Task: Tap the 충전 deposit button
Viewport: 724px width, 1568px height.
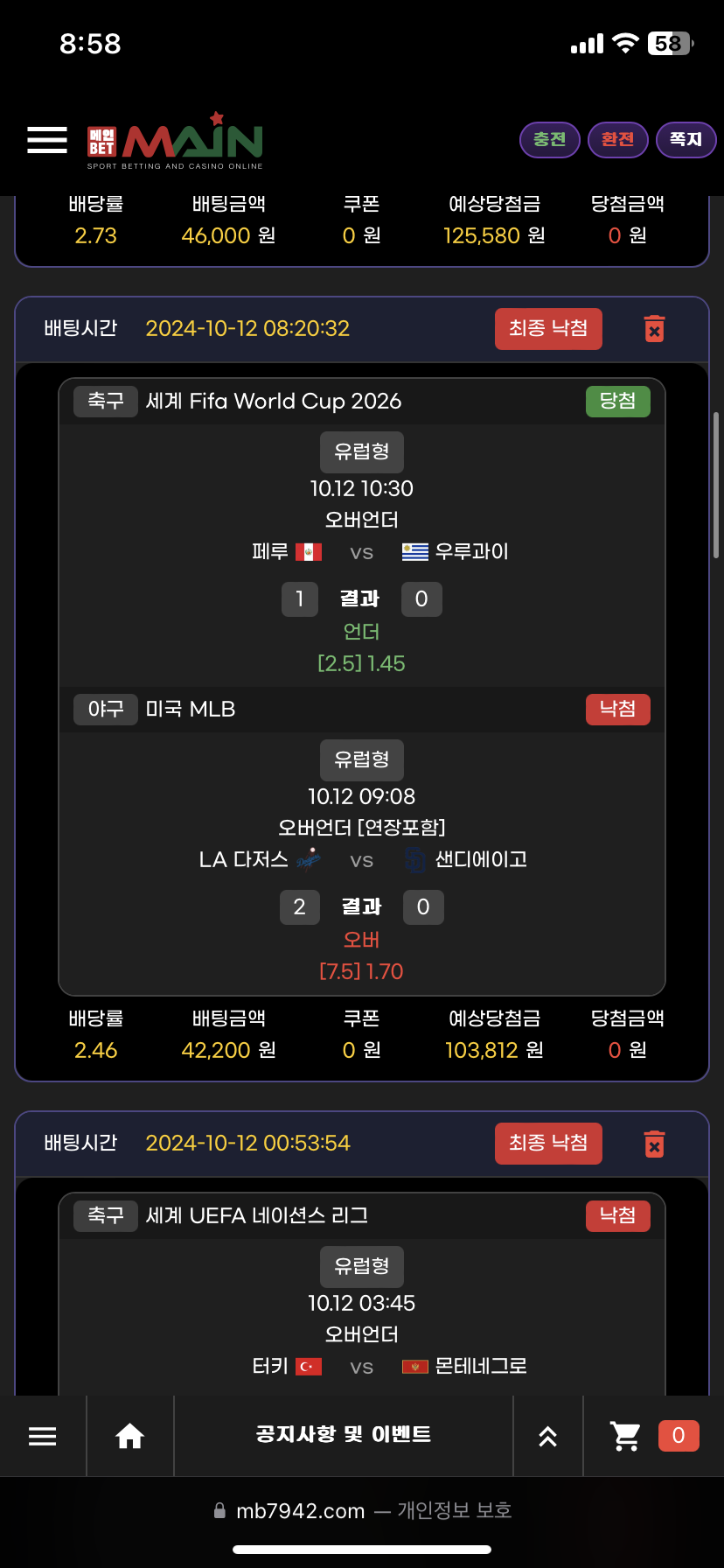Action: click(x=550, y=140)
